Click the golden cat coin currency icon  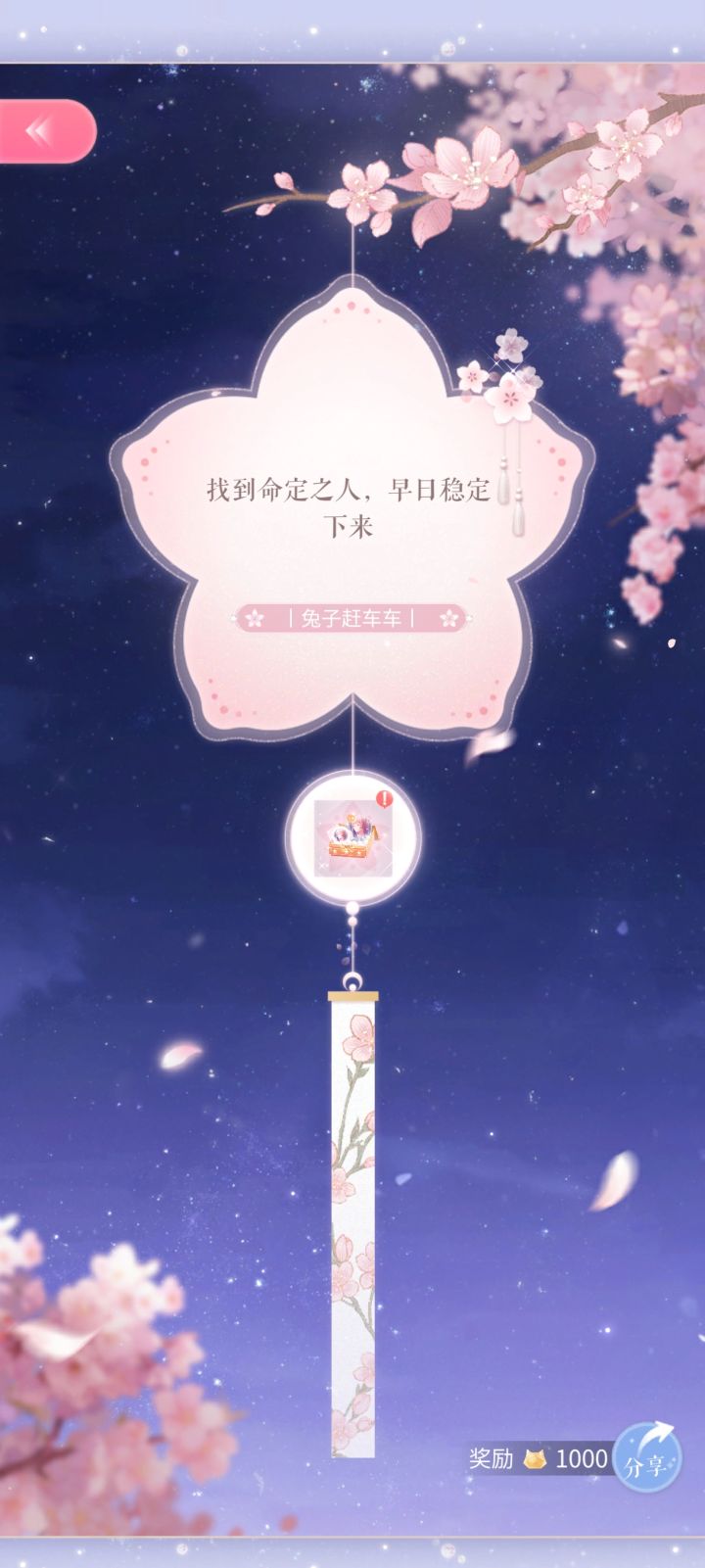pos(535,1456)
